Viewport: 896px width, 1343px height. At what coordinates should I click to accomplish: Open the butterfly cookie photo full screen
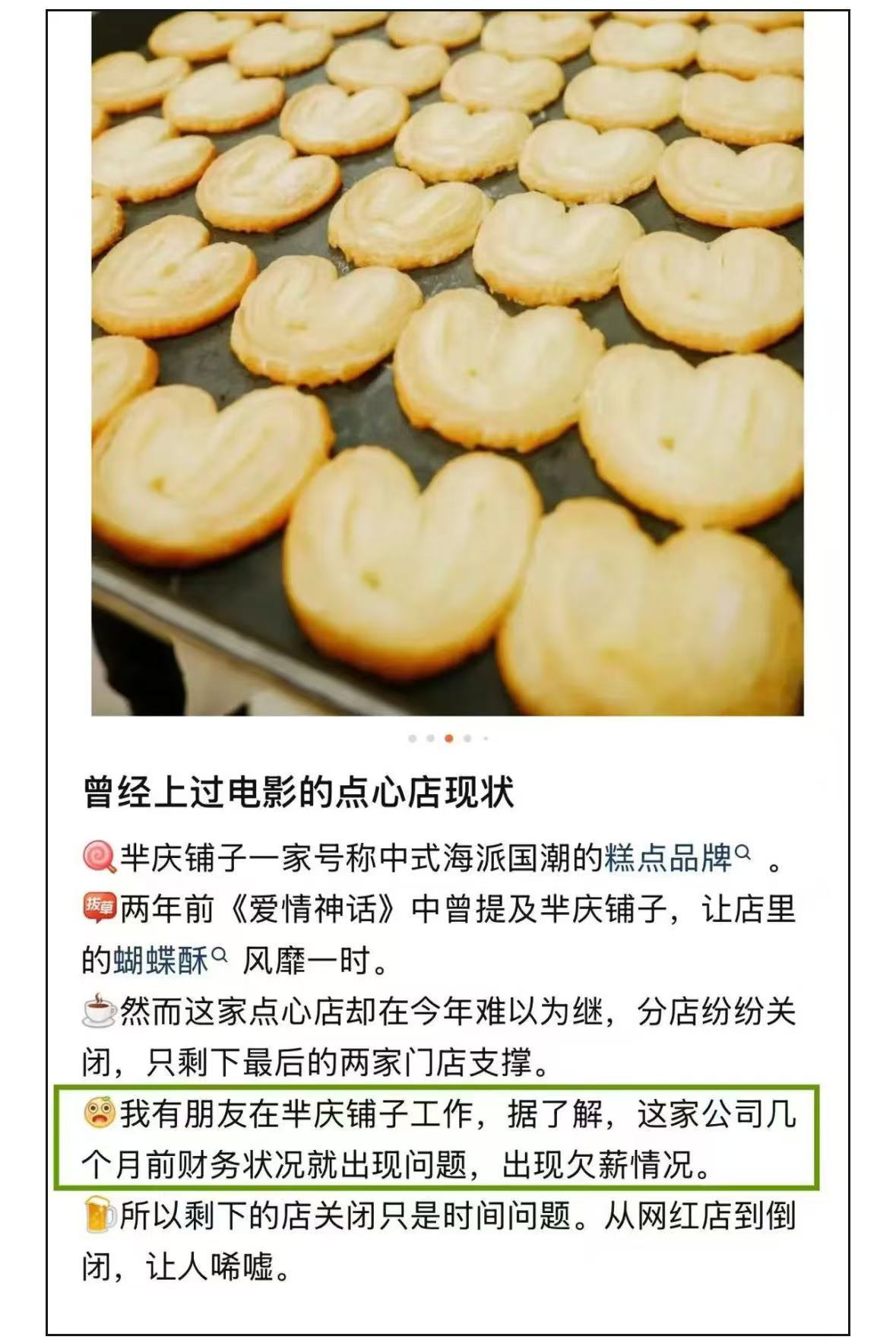click(447, 363)
